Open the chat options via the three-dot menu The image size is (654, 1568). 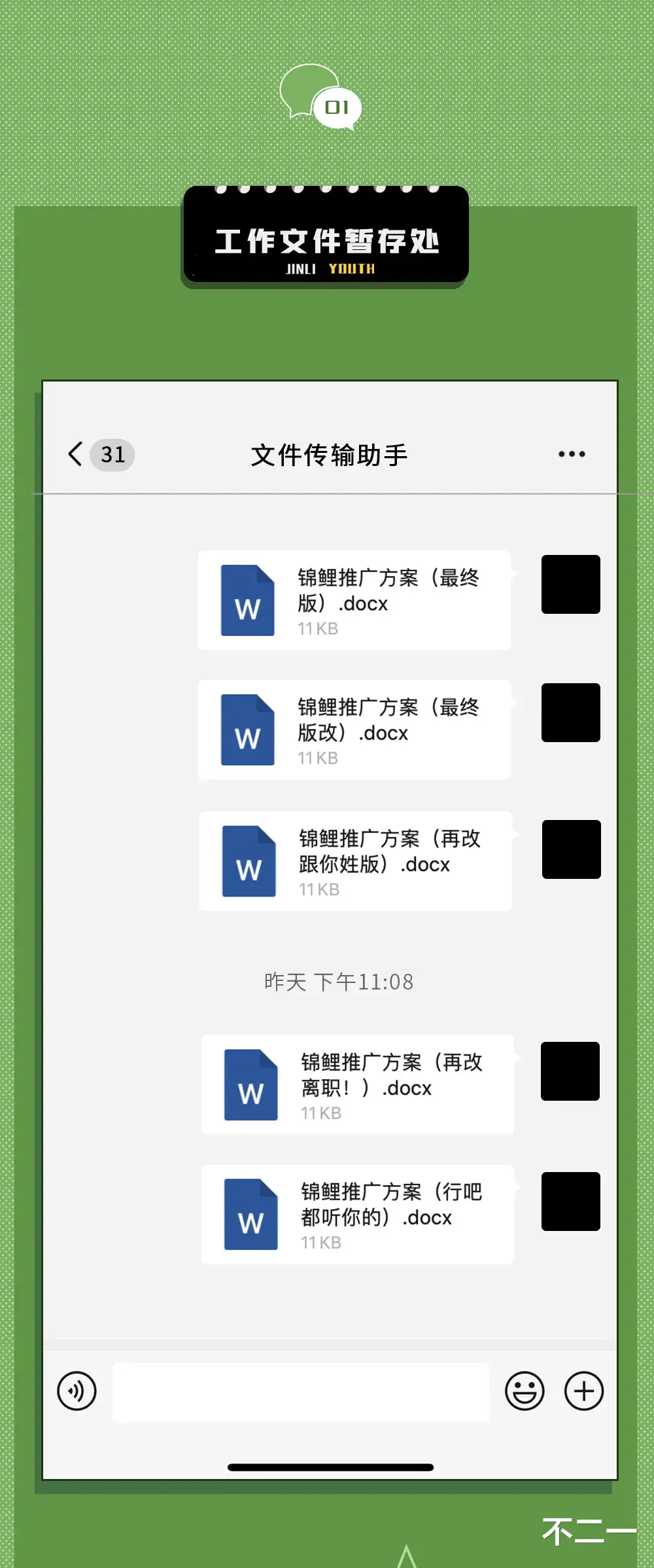click(x=570, y=454)
